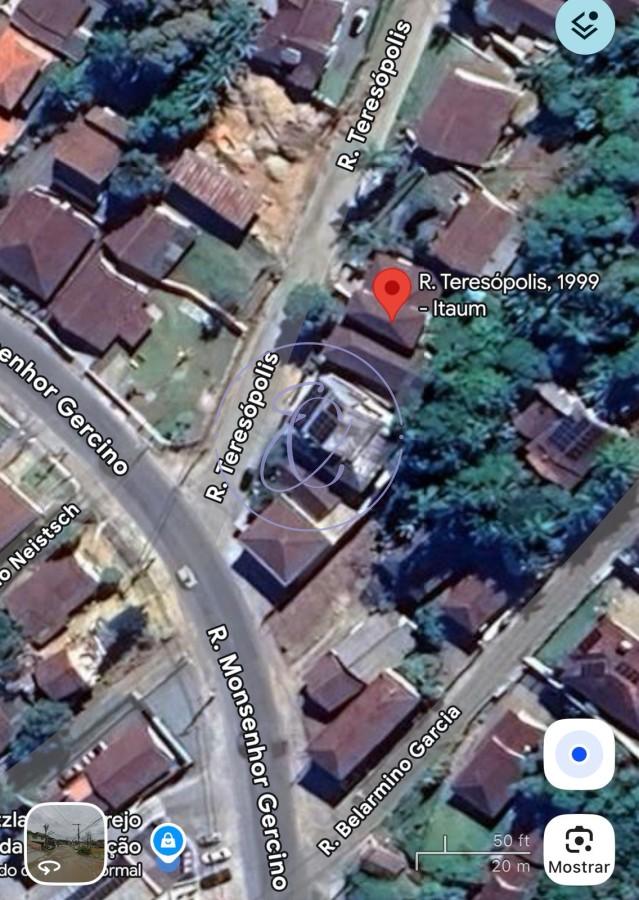Open the Street View preview thumbnail

click(65, 843)
